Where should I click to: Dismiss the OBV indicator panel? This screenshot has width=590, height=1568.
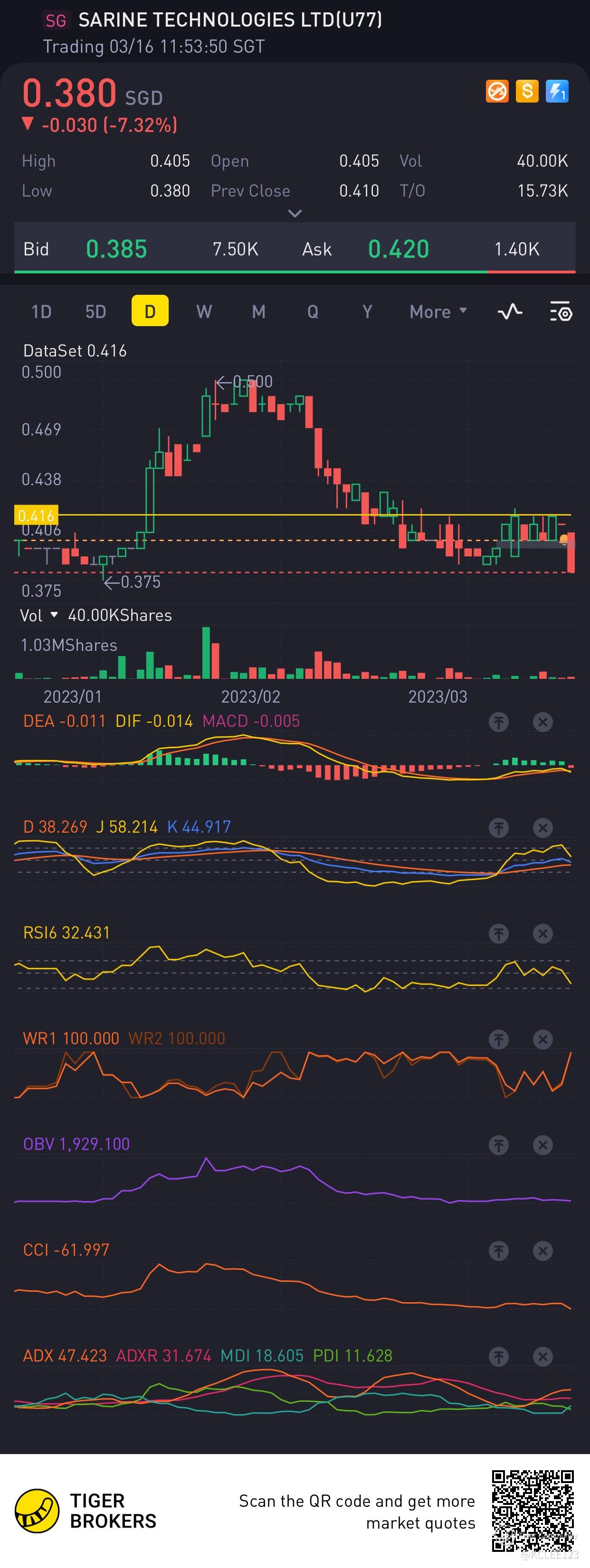click(542, 1145)
